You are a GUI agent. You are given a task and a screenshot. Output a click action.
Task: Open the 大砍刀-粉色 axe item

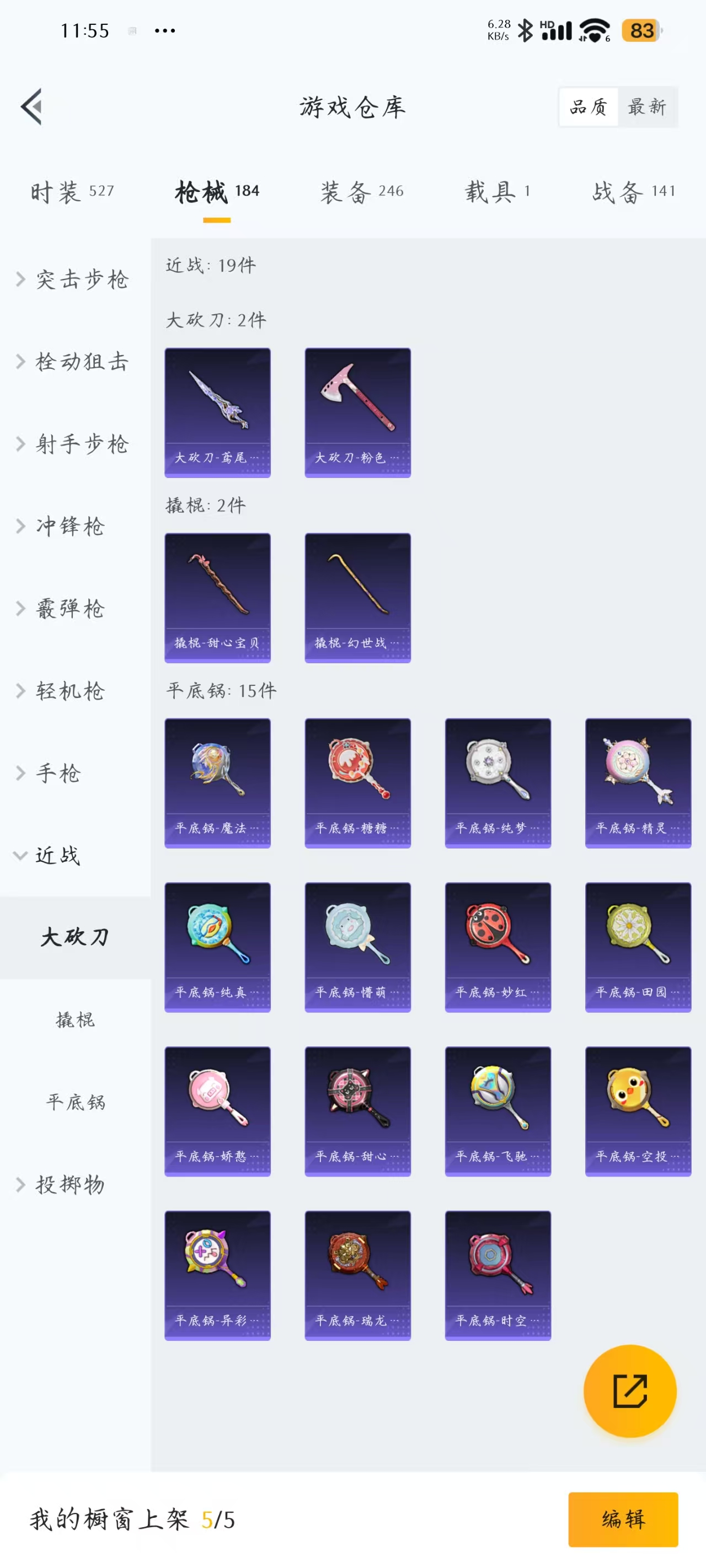[x=357, y=412]
